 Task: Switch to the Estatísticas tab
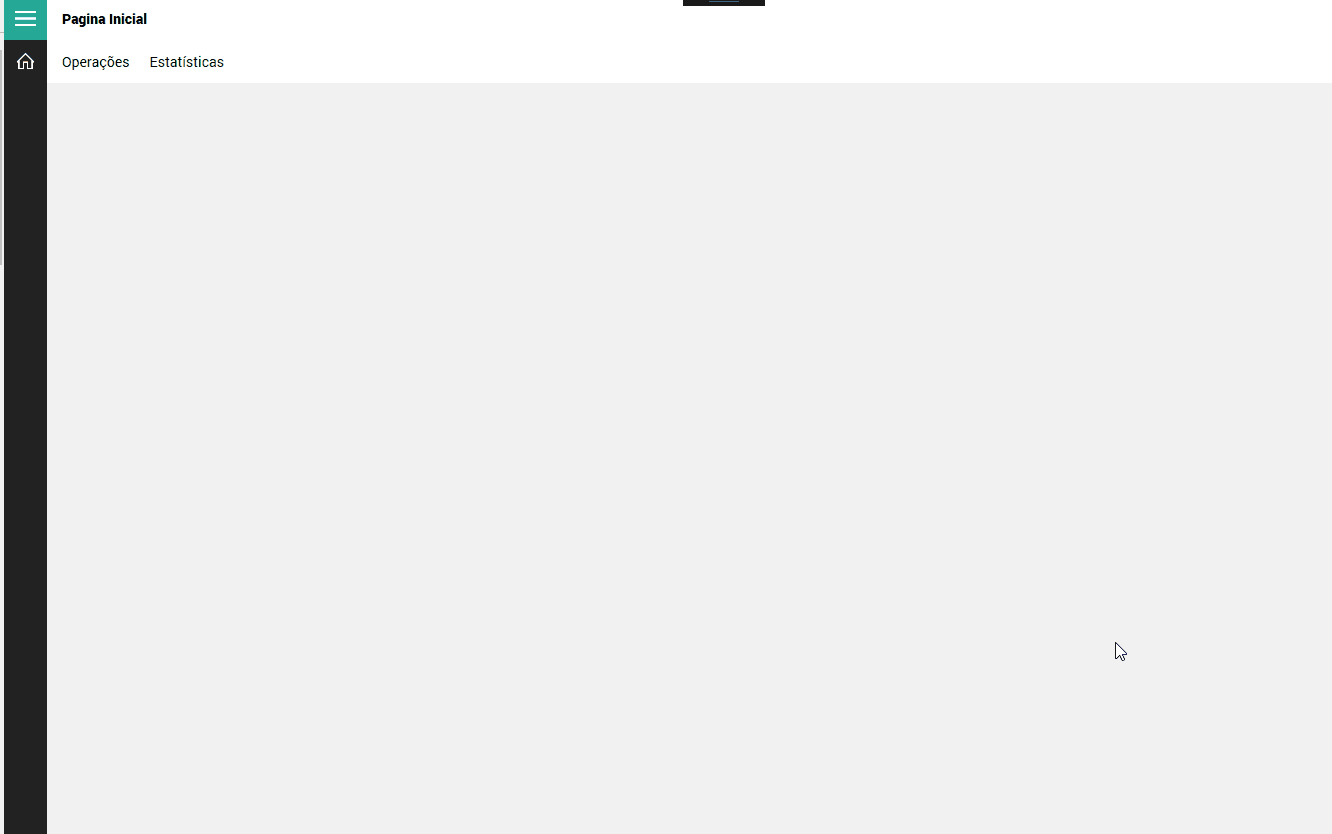[x=186, y=62]
